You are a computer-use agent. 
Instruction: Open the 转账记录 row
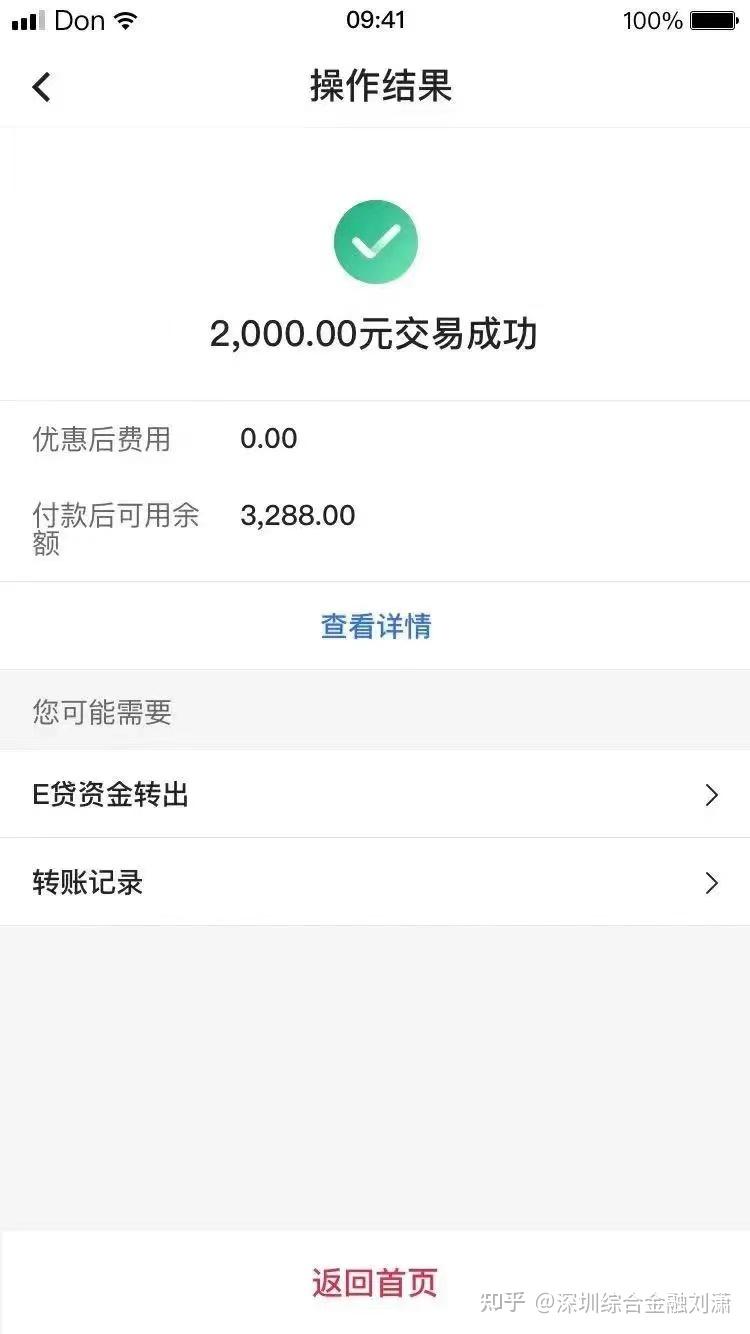(x=375, y=882)
